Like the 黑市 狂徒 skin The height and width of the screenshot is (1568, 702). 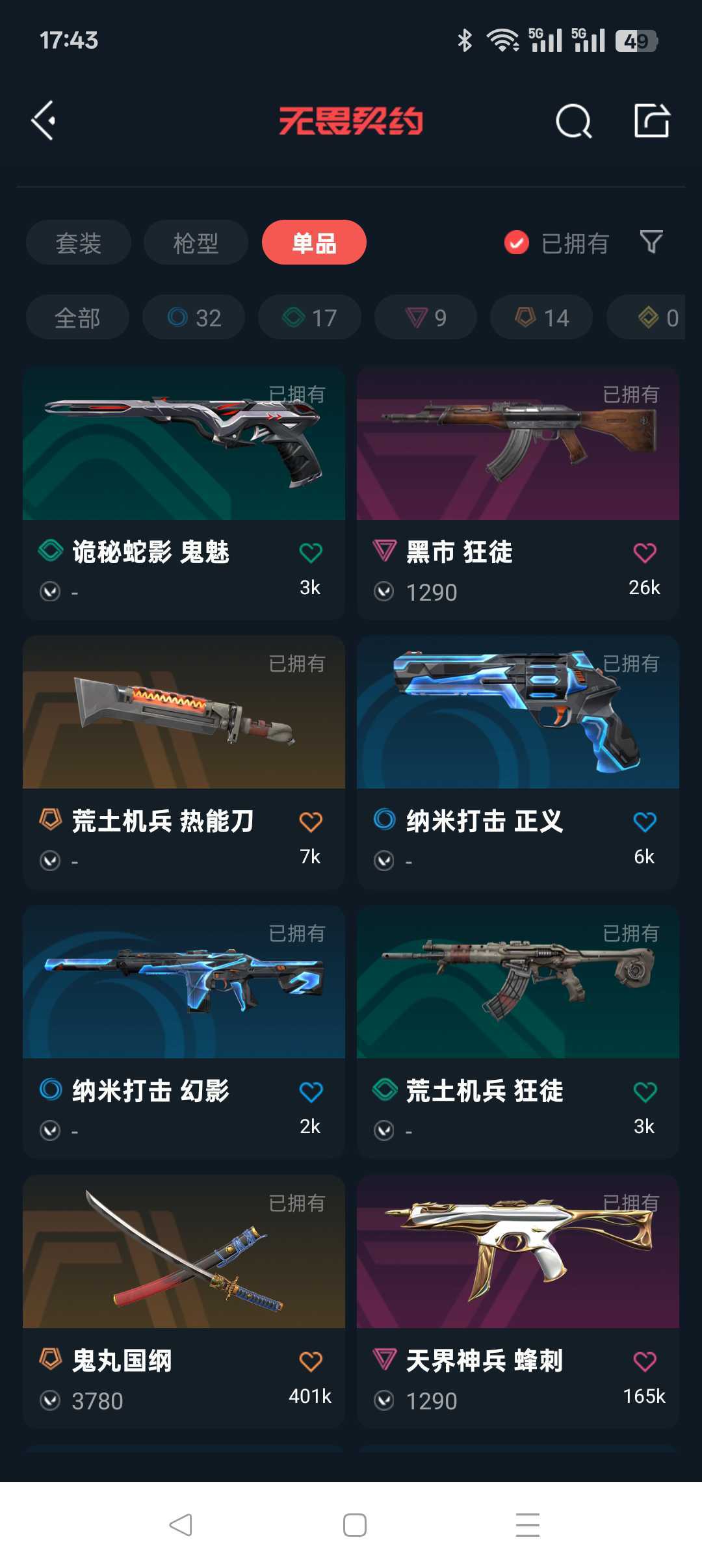click(645, 553)
